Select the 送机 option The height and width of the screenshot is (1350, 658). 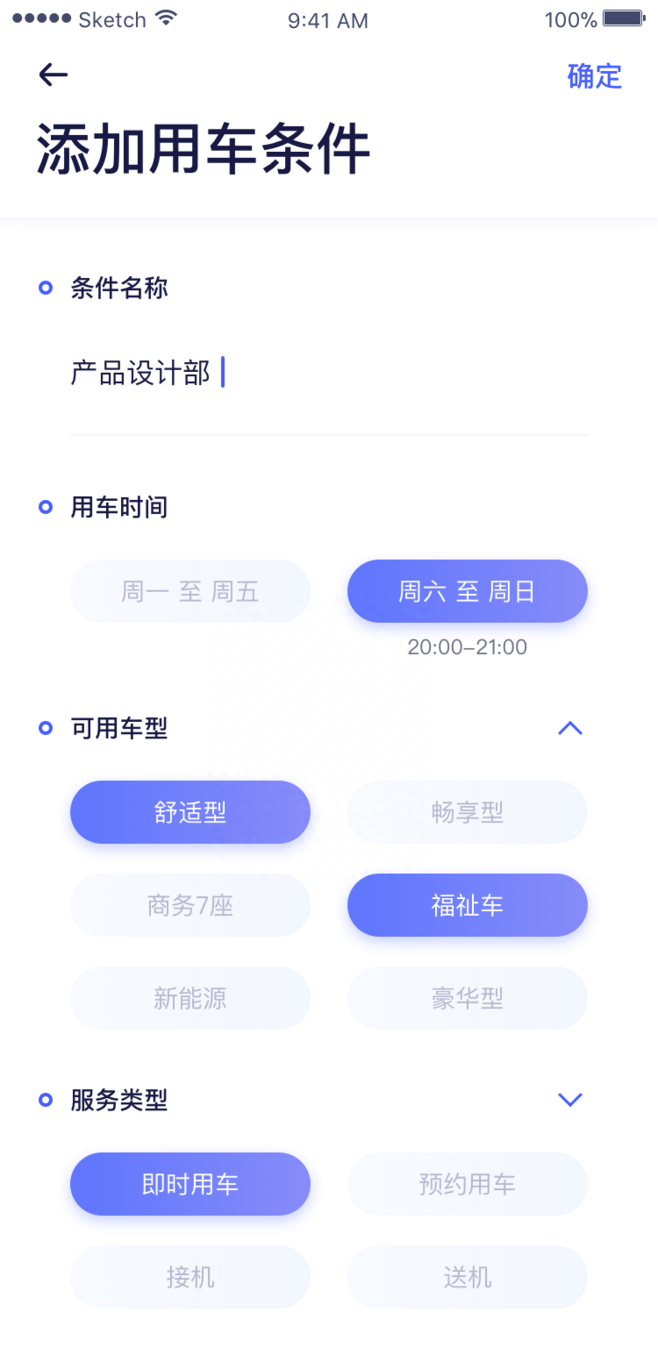coord(467,1277)
